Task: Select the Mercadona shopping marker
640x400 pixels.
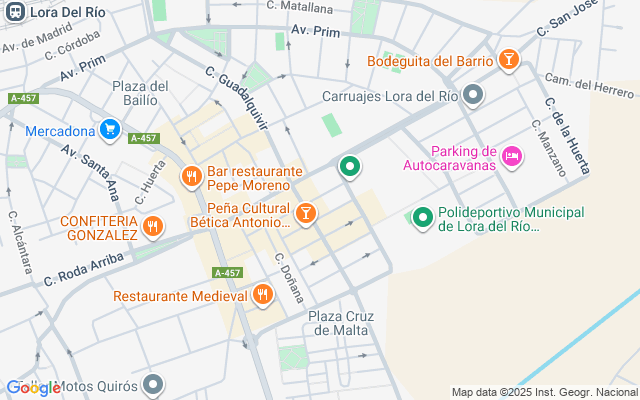Action: [110, 130]
